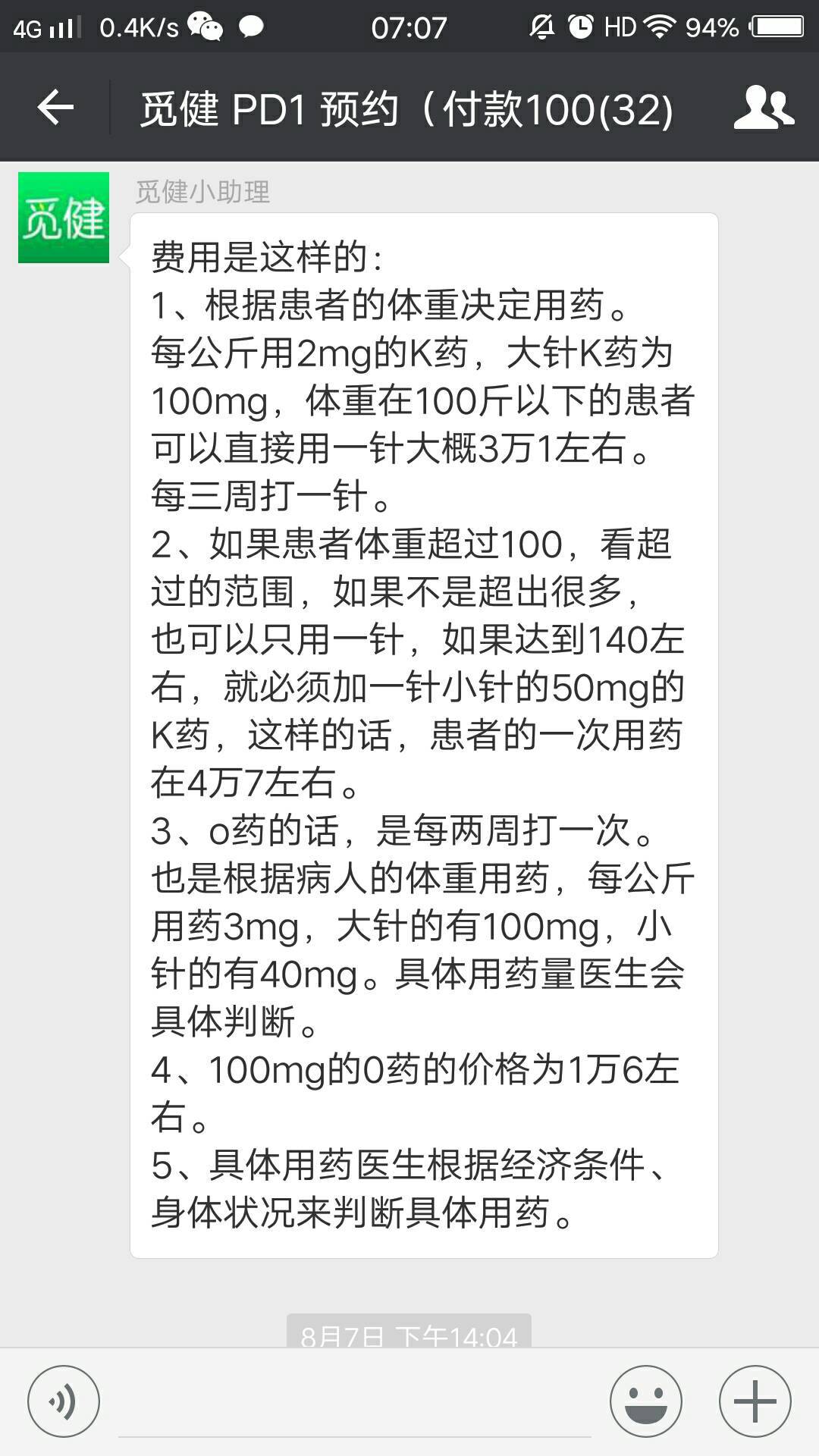Open the plus attachment menu
The height and width of the screenshot is (1456, 819).
point(755,1401)
